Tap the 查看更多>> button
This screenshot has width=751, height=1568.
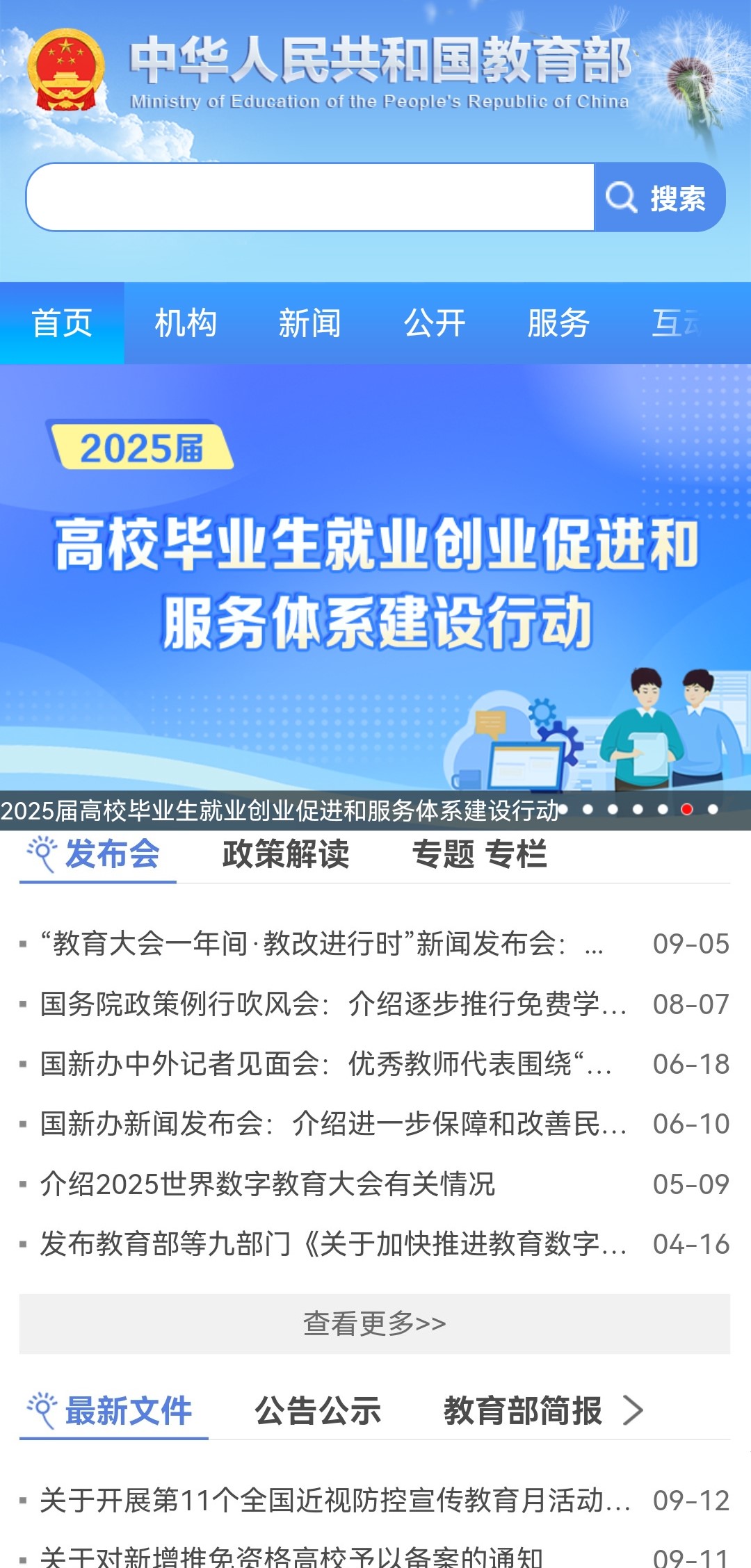(x=375, y=1324)
